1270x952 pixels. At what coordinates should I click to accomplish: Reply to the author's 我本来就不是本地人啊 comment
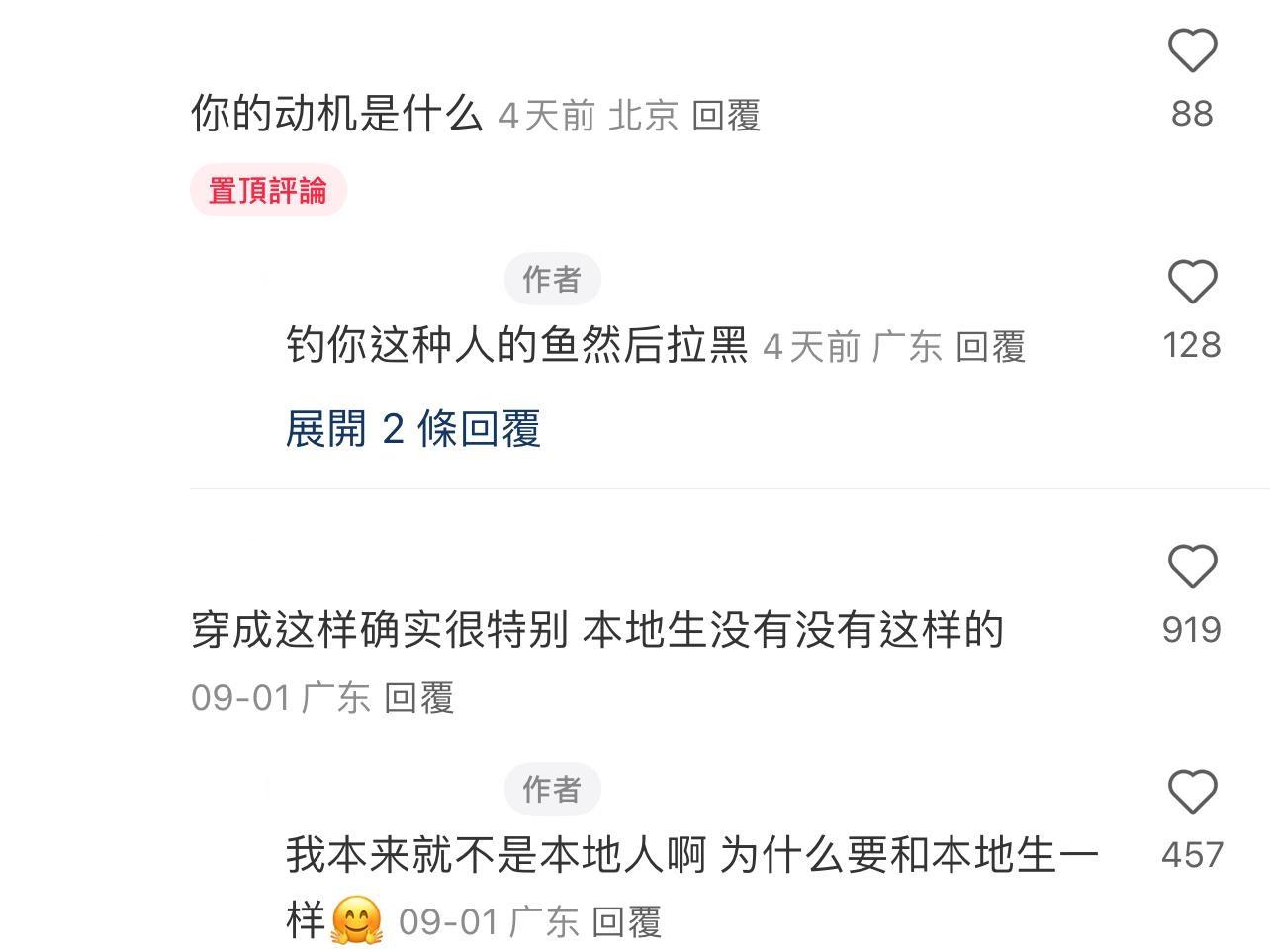(x=626, y=922)
